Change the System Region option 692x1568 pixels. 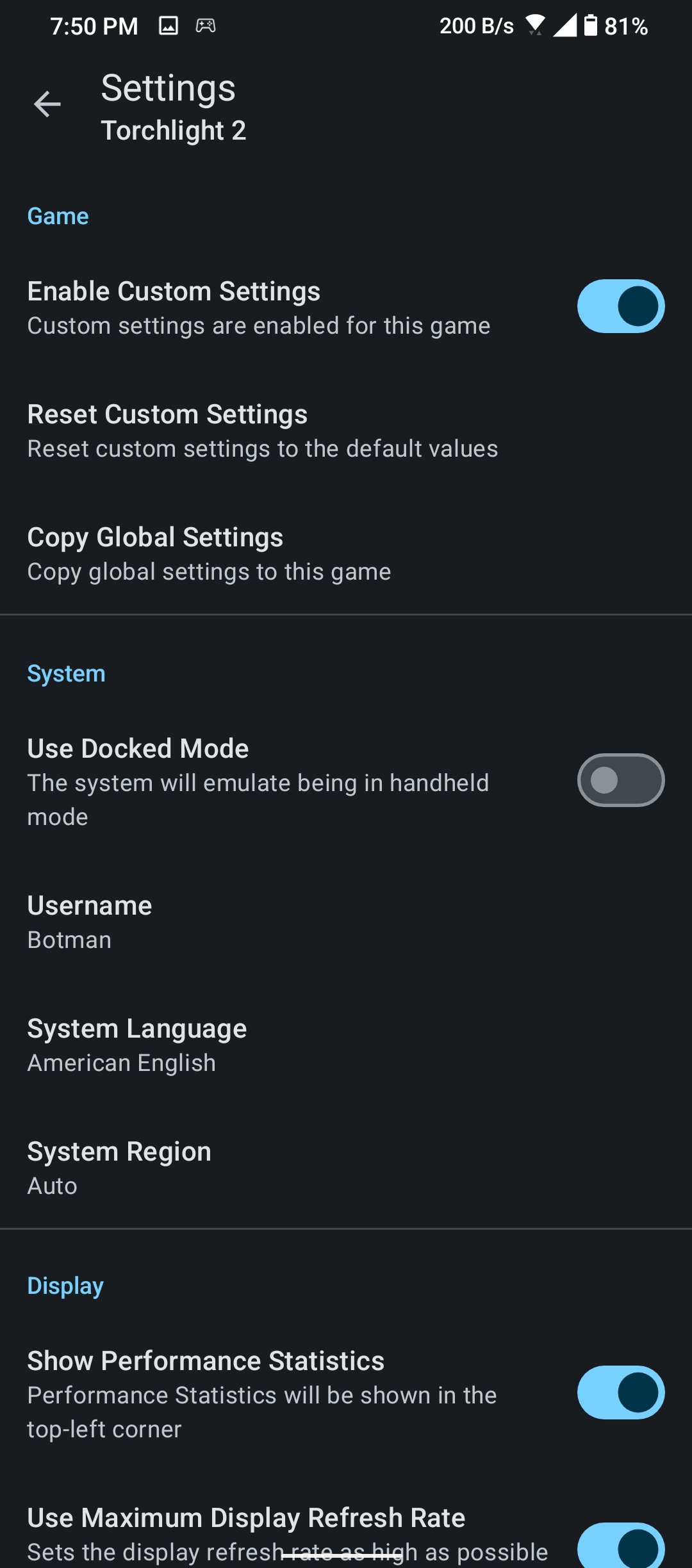[346, 1168]
